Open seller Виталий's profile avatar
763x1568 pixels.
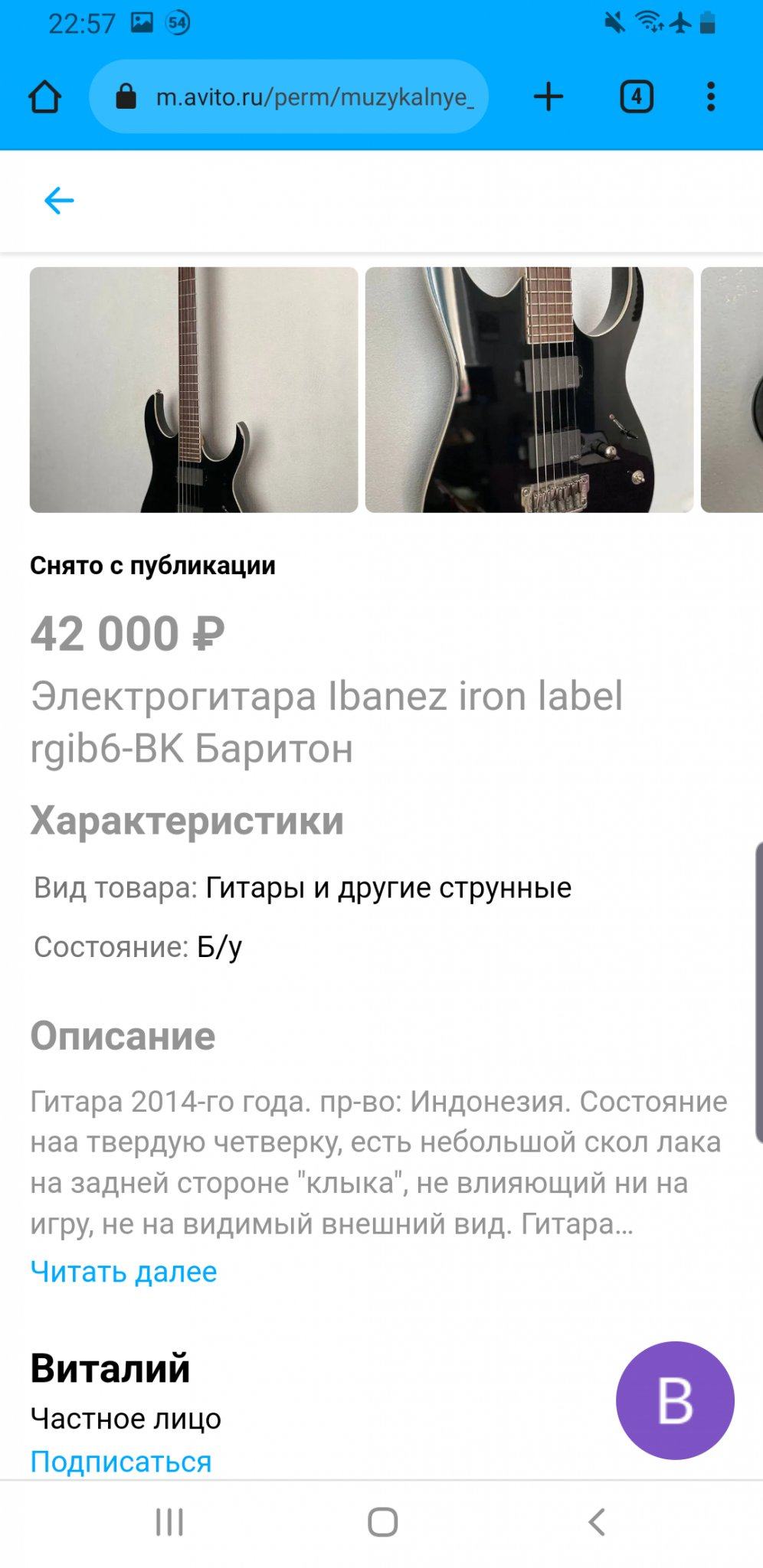click(675, 1400)
